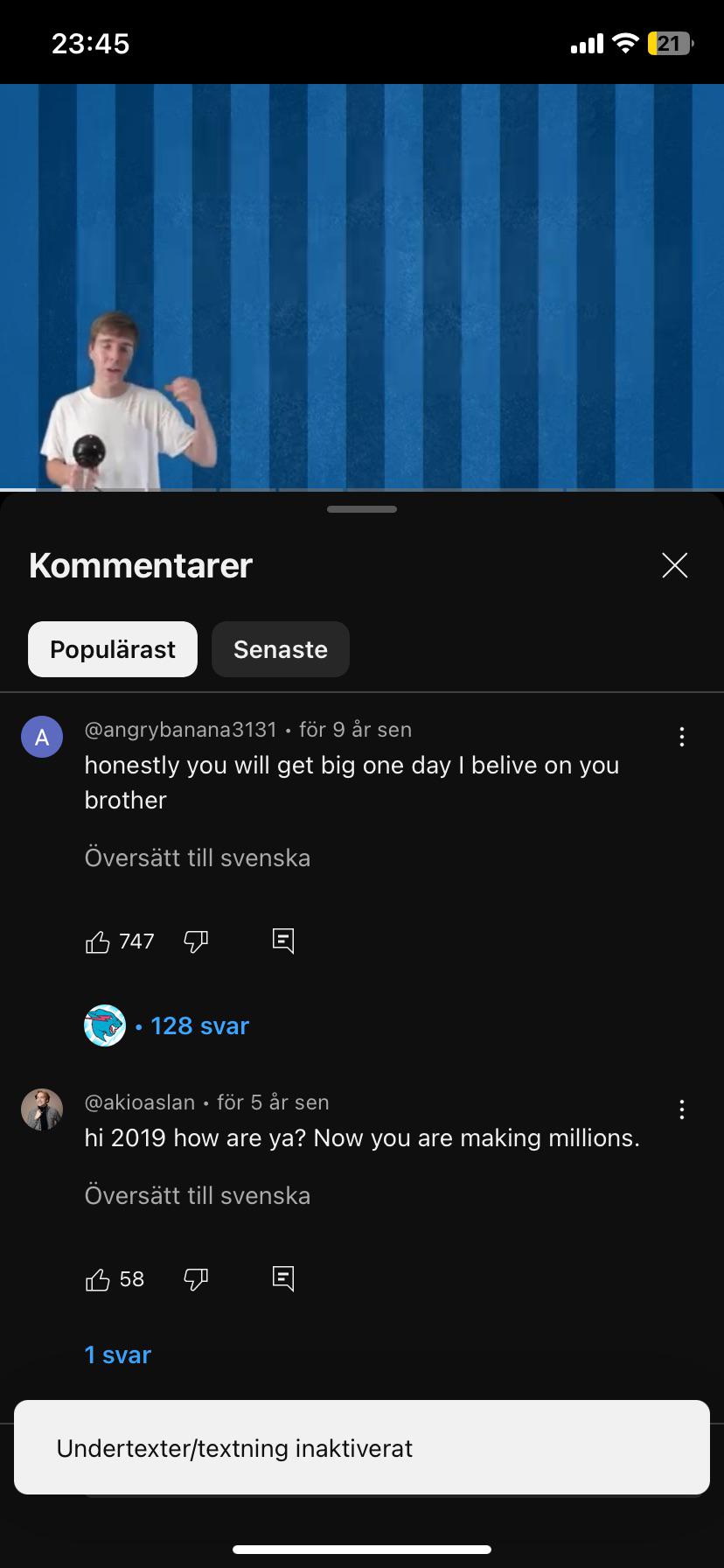The width and height of the screenshot is (724, 1568).
Task: Open @akioaslan's profile picture
Action: (42, 1109)
